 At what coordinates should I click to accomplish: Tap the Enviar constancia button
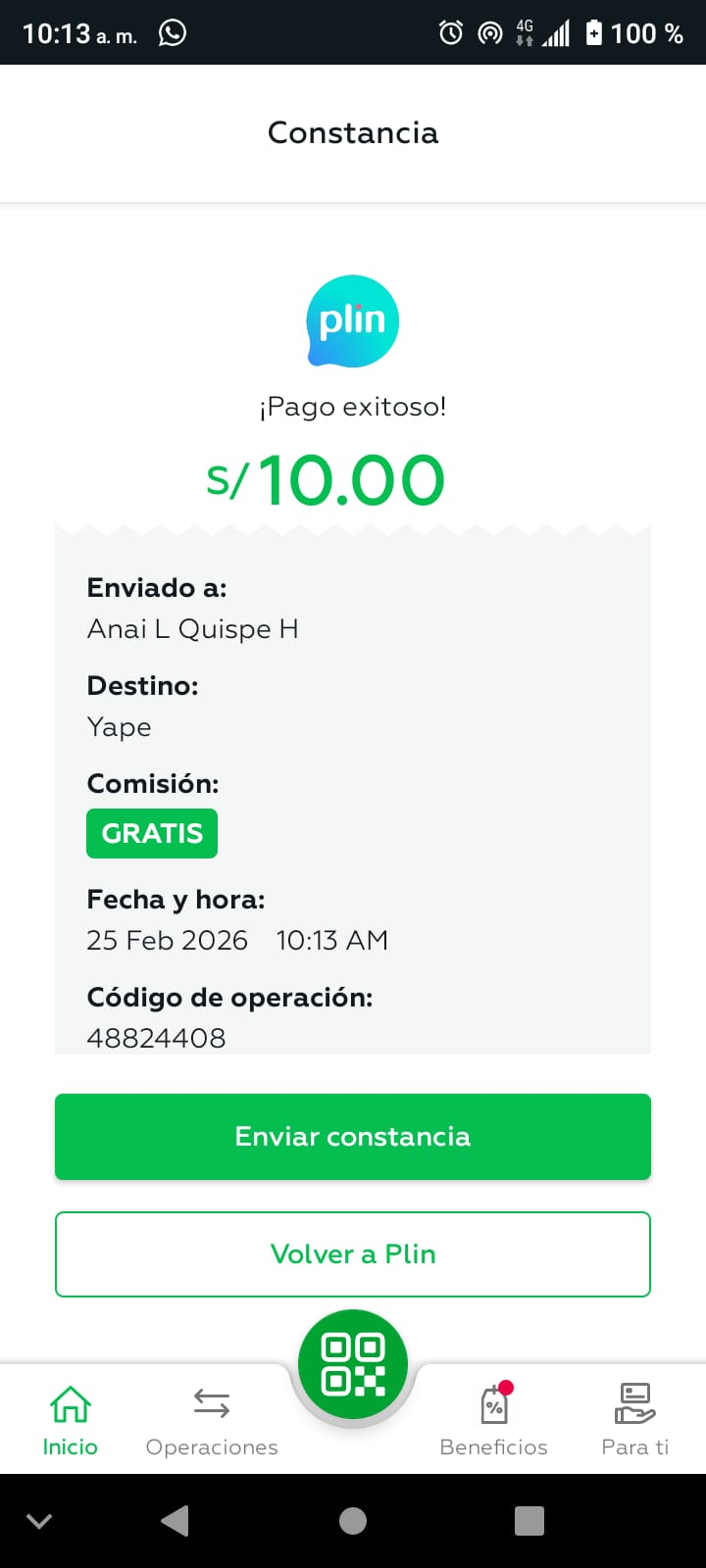353,1137
